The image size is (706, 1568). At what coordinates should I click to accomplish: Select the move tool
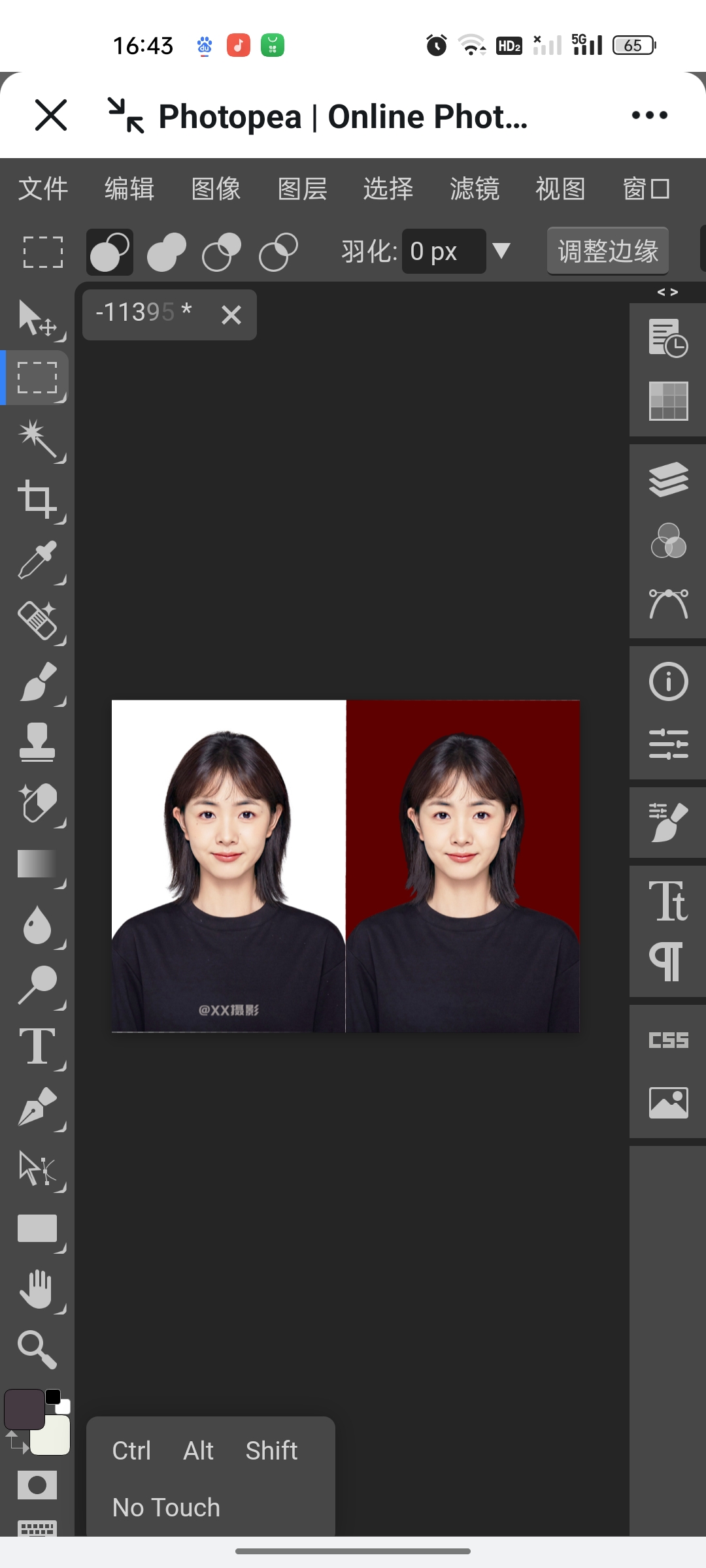click(x=37, y=319)
